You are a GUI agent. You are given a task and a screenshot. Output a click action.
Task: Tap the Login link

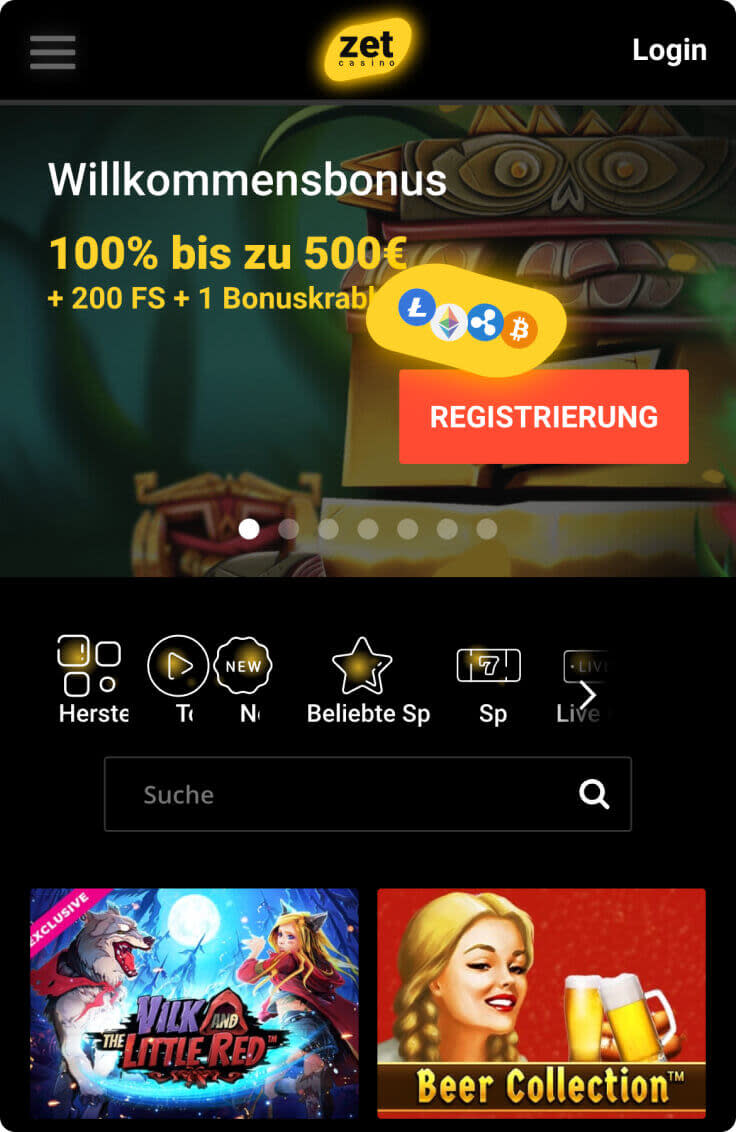click(x=669, y=50)
